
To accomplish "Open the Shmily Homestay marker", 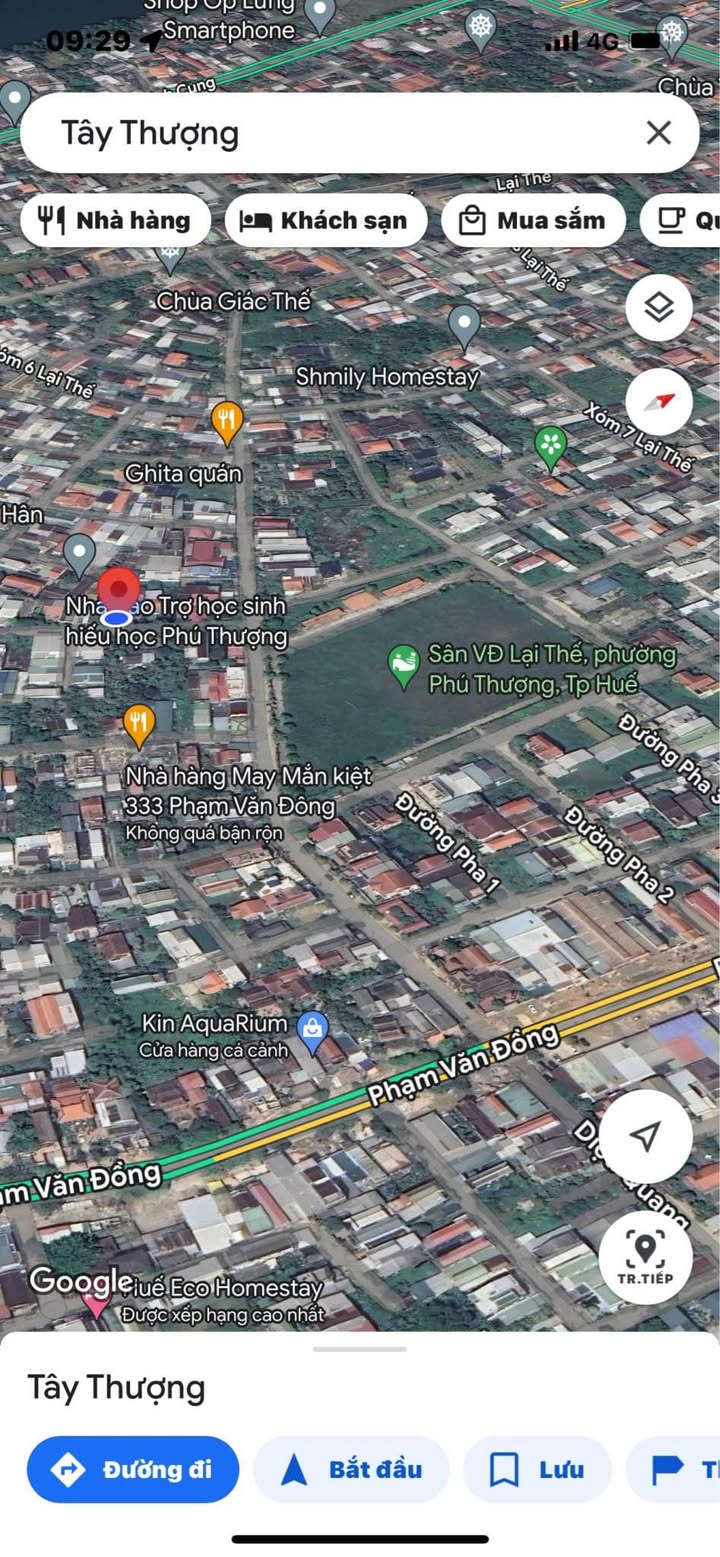I will (x=464, y=326).
